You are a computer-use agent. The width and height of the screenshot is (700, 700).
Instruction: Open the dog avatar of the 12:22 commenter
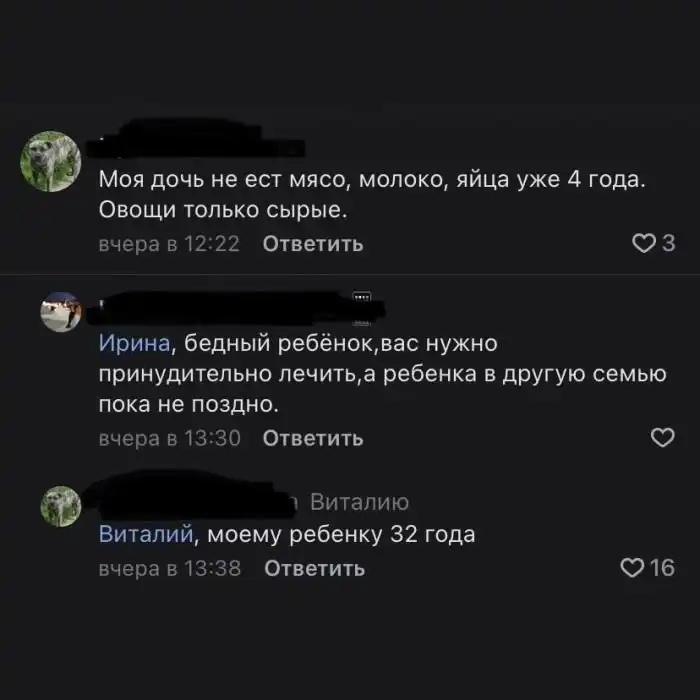click(x=51, y=161)
